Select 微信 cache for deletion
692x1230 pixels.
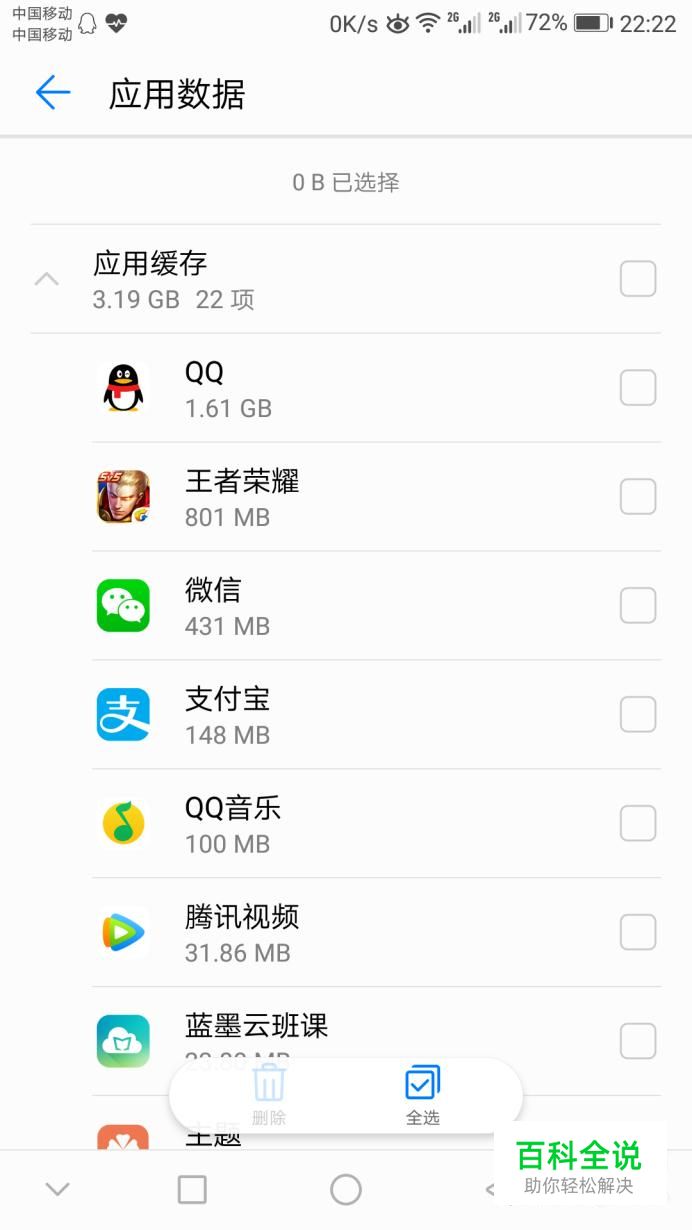pyautogui.click(x=638, y=606)
